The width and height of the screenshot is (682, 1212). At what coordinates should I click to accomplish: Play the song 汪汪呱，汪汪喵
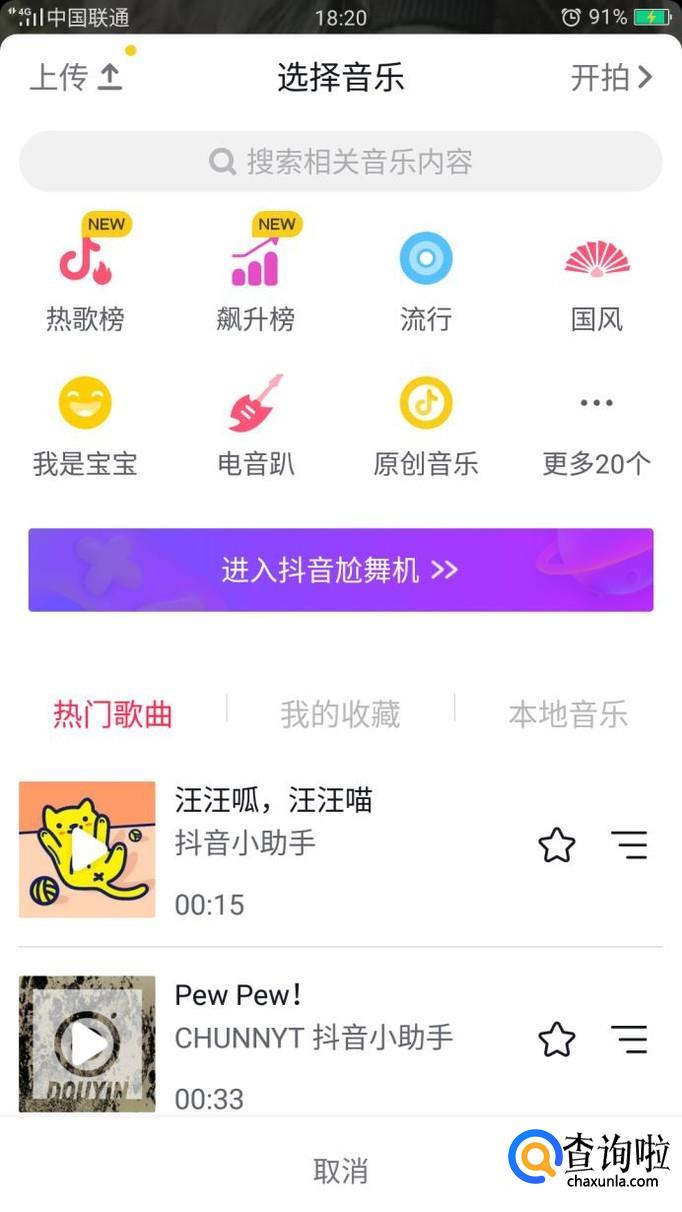pos(87,850)
